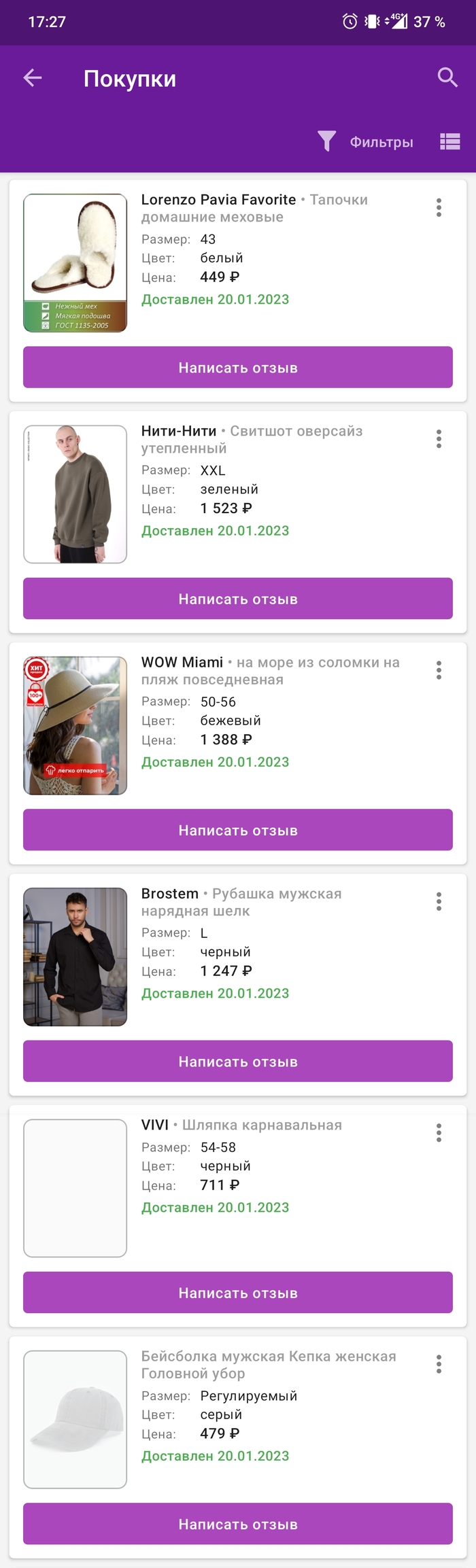The image size is (476, 1568).
Task: Open the Фильтры filter options
Action: click(366, 141)
